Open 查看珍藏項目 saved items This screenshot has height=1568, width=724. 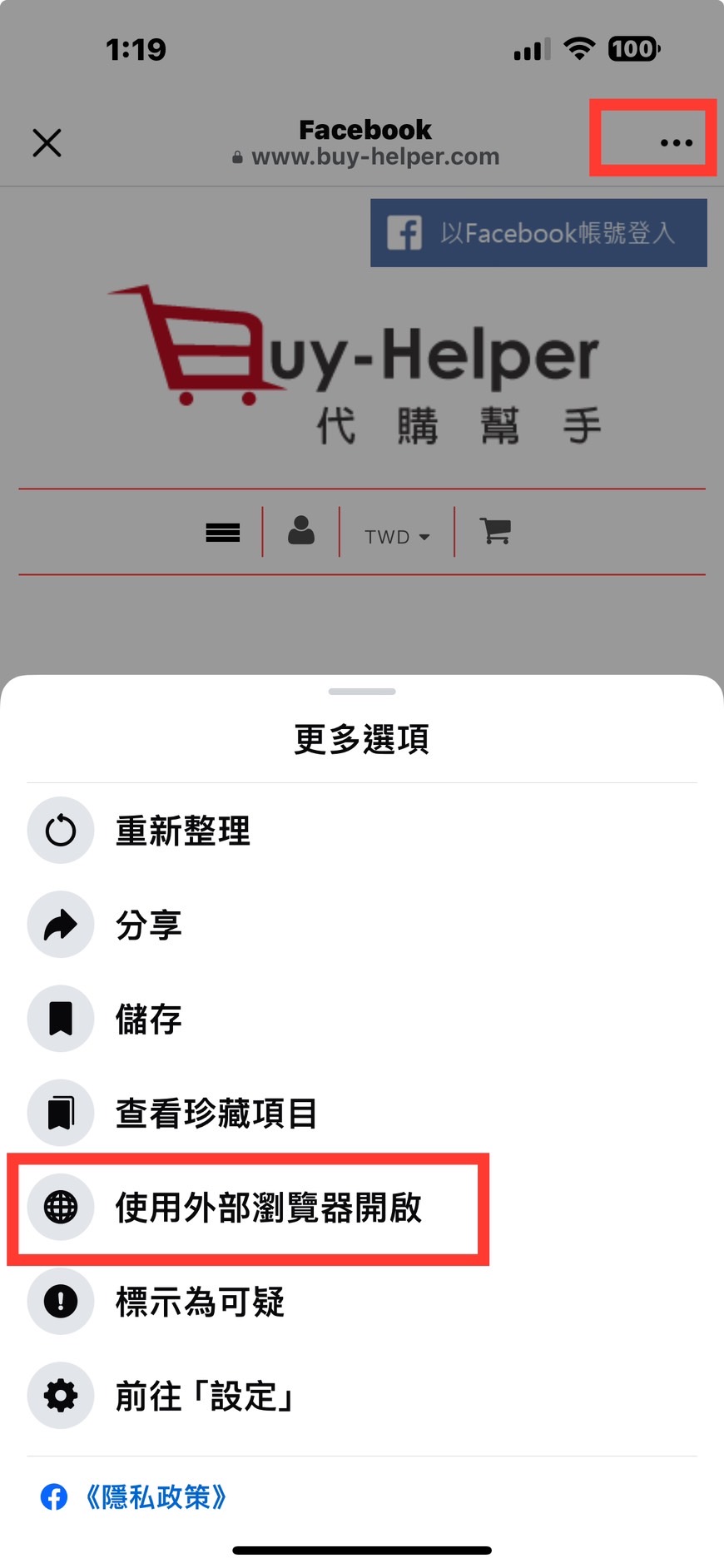[362, 1113]
